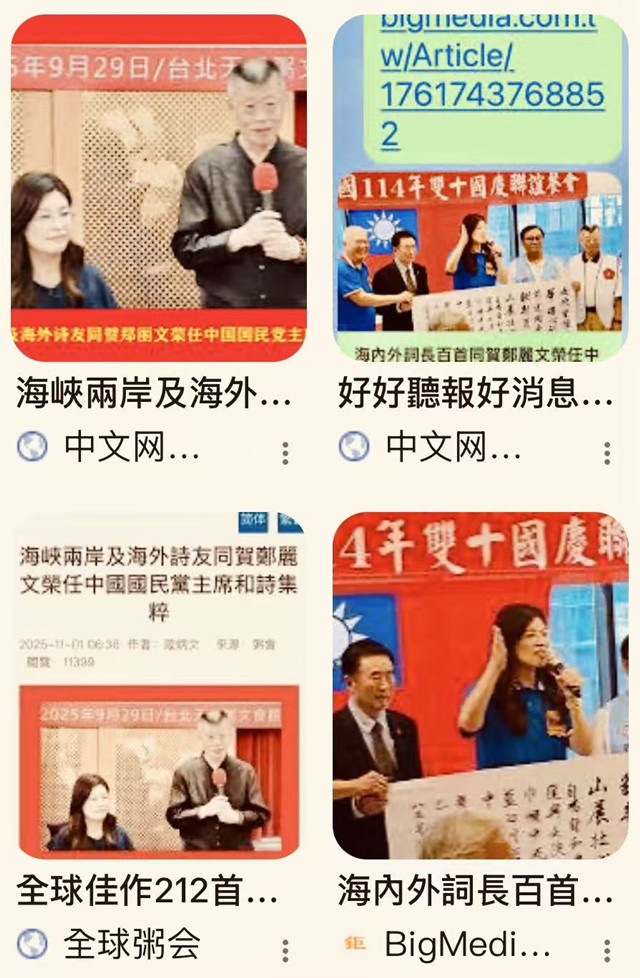Open overflow menu for 全球粥会 result

click(285, 950)
